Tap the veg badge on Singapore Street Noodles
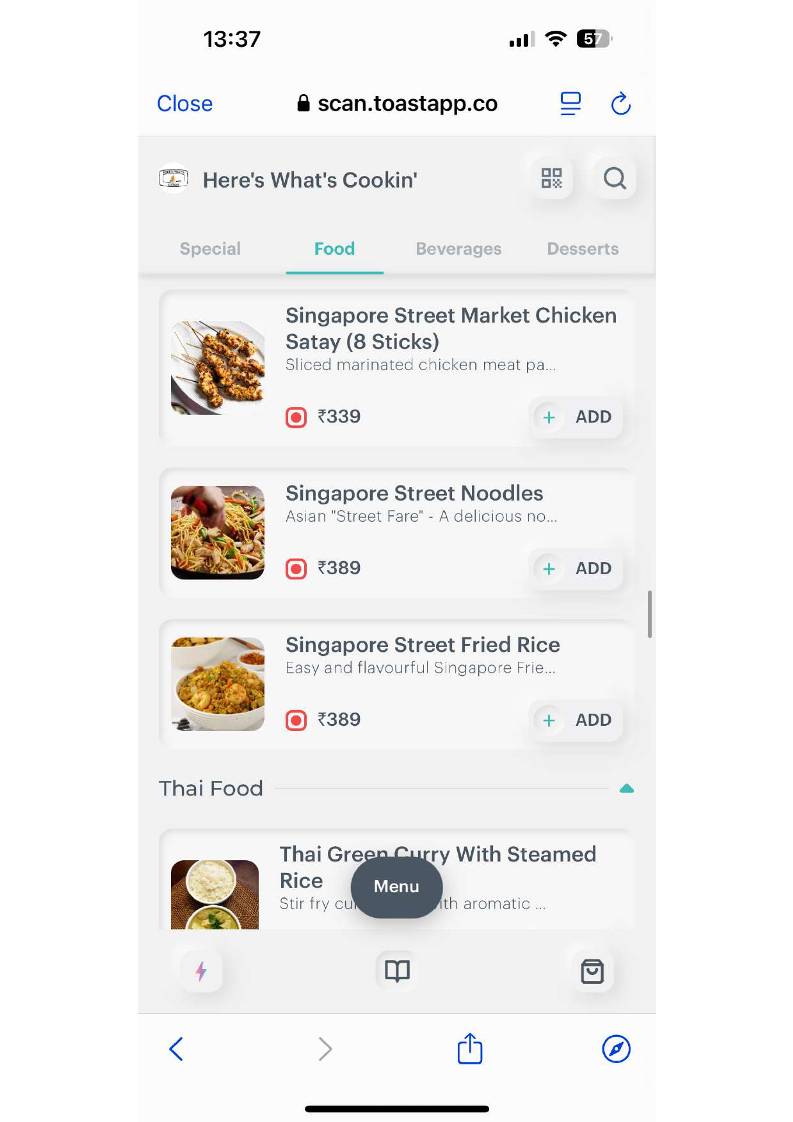793x1122 pixels. 296,568
